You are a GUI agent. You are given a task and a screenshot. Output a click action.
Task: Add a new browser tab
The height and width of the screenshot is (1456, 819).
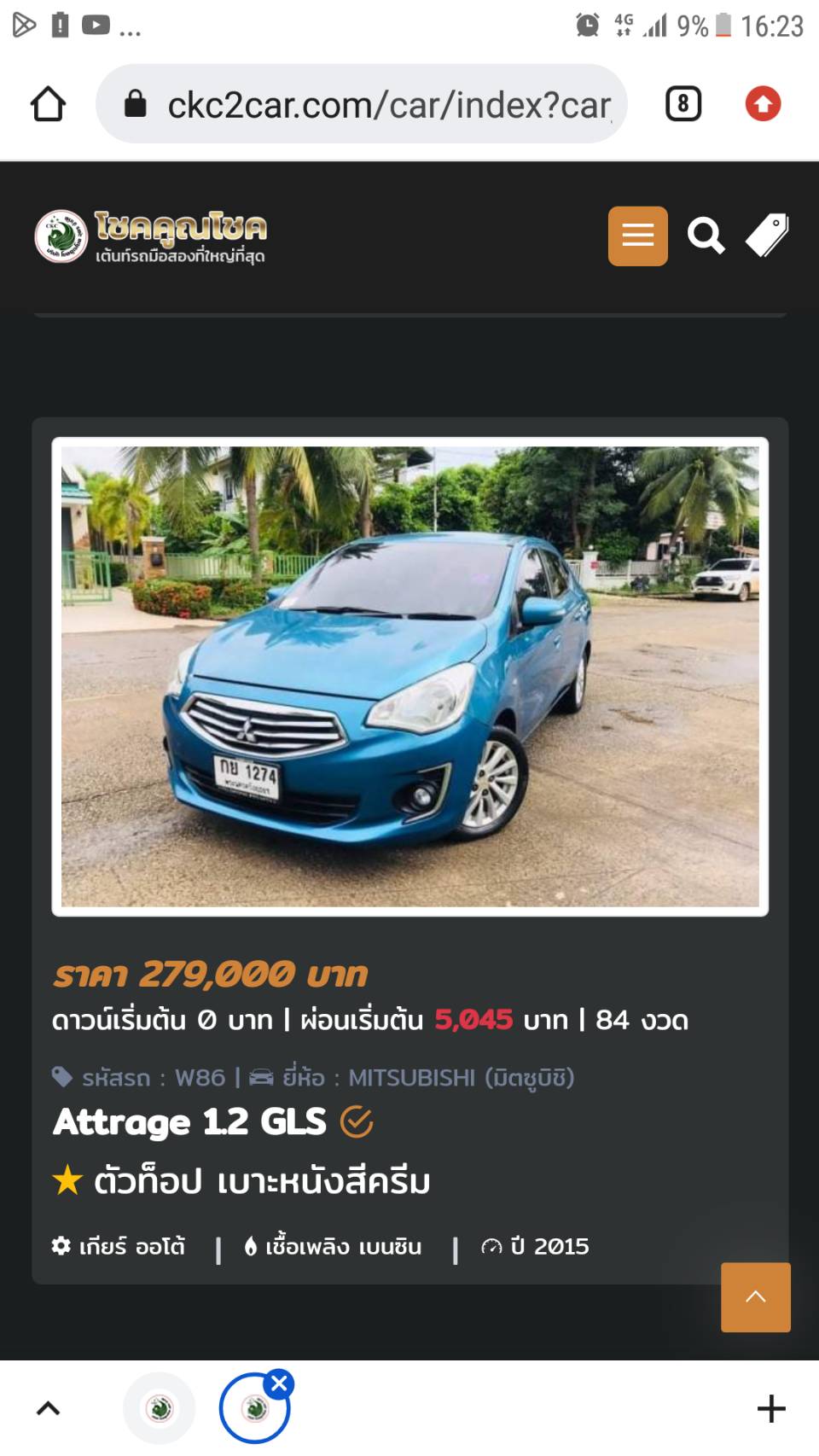pos(771,1408)
